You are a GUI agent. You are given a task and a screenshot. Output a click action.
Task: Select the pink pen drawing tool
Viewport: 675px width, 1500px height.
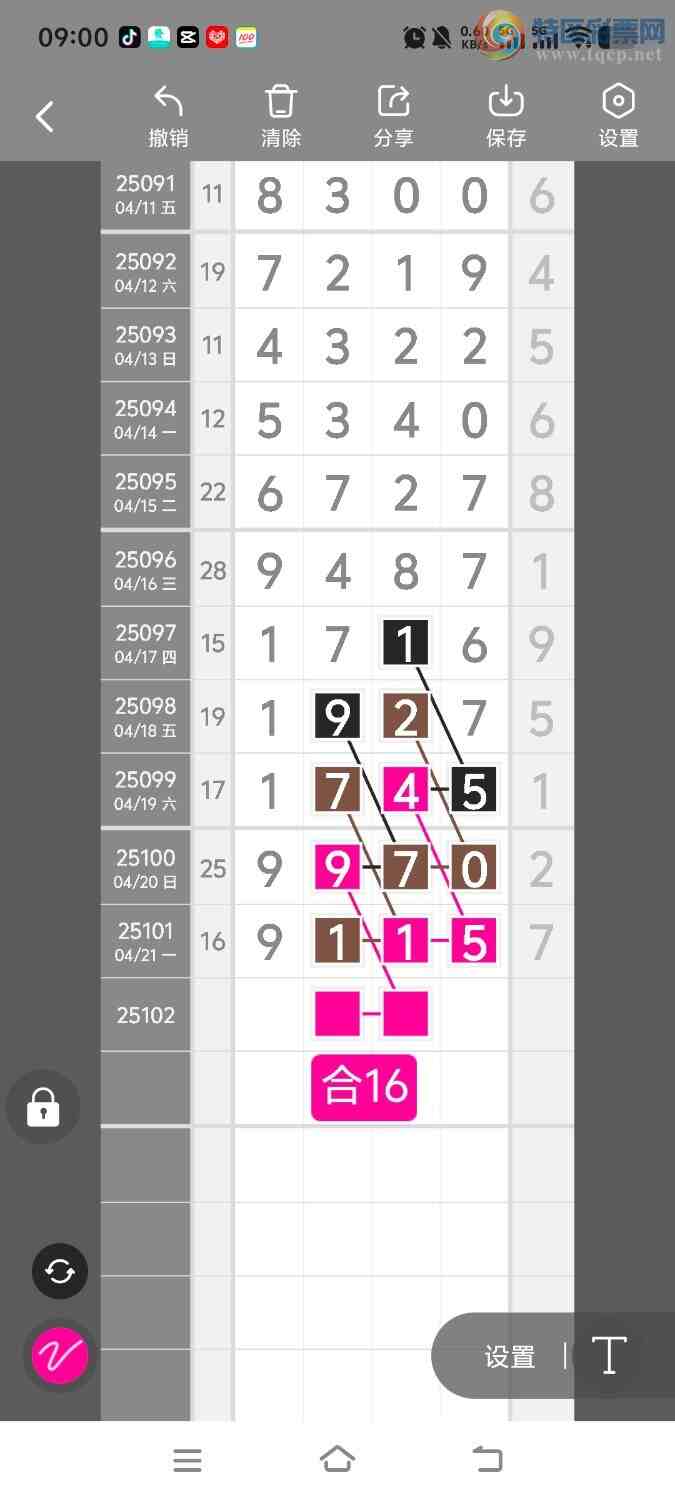click(x=60, y=1356)
